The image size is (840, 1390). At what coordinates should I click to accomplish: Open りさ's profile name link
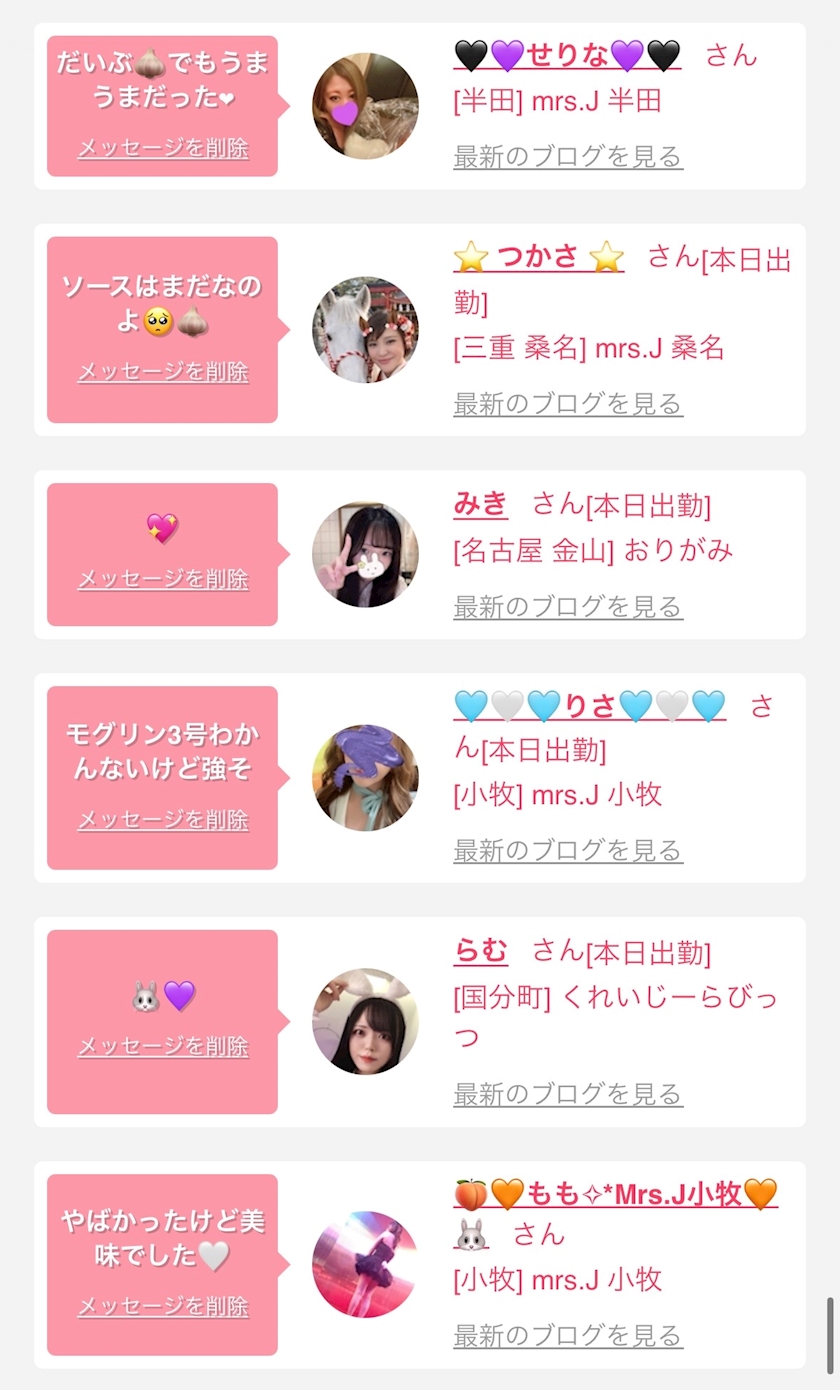click(x=589, y=706)
